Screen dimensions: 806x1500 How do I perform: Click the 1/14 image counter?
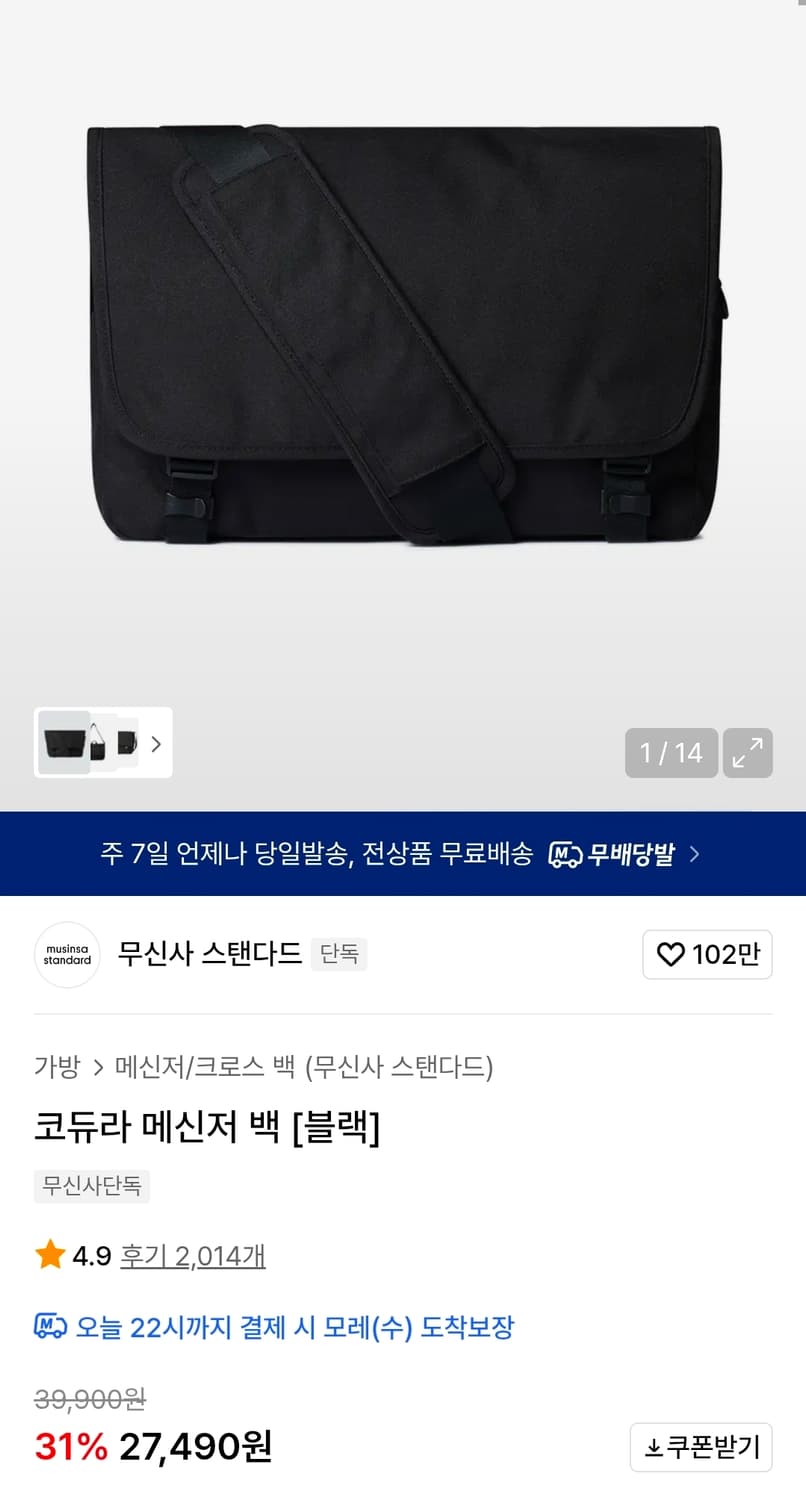[671, 752]
